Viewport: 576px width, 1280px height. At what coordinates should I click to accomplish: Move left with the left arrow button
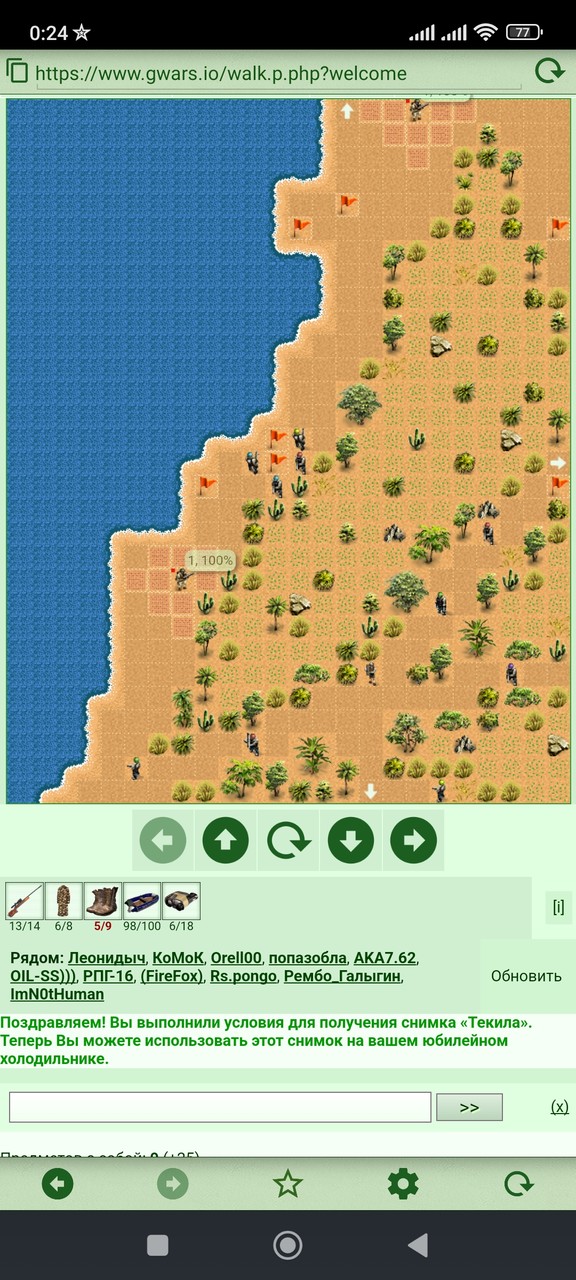pyautogui.click(x=164, y=841)
